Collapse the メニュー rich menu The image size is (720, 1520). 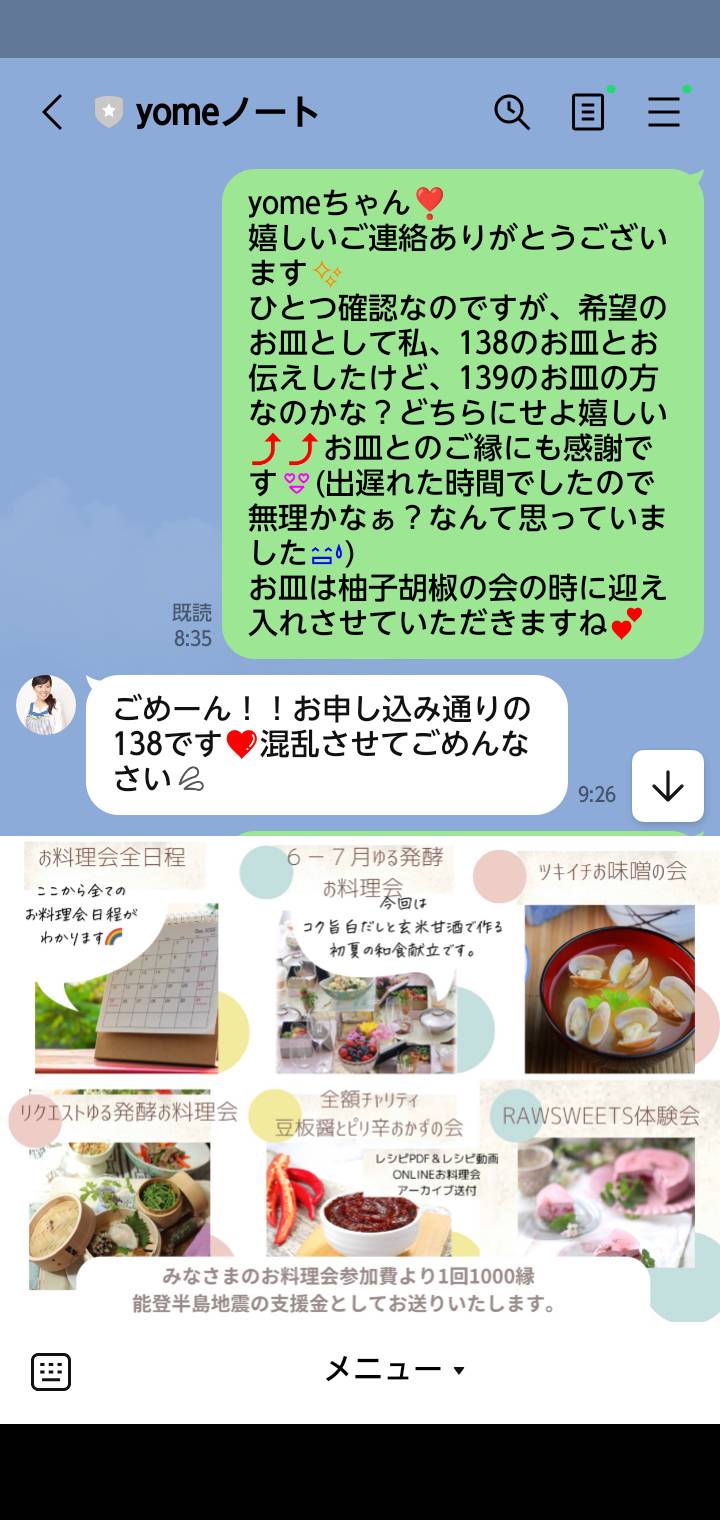(x=395, y=1370)
